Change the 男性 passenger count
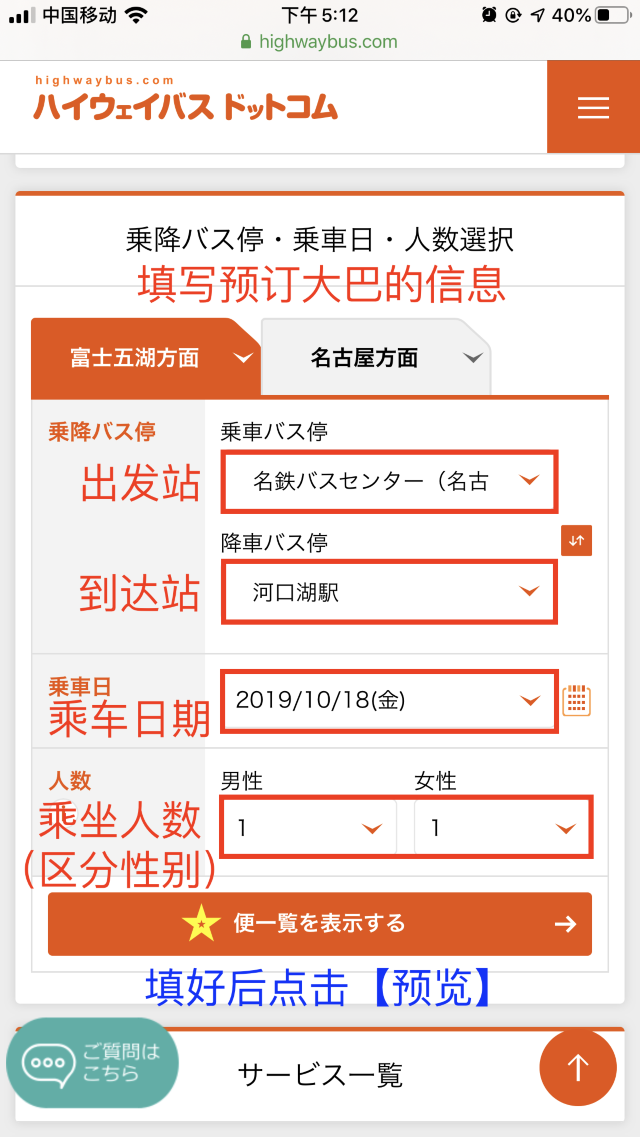Image resolution: width=640 pixels, height=1137 pixels. [x=309, y=828]
